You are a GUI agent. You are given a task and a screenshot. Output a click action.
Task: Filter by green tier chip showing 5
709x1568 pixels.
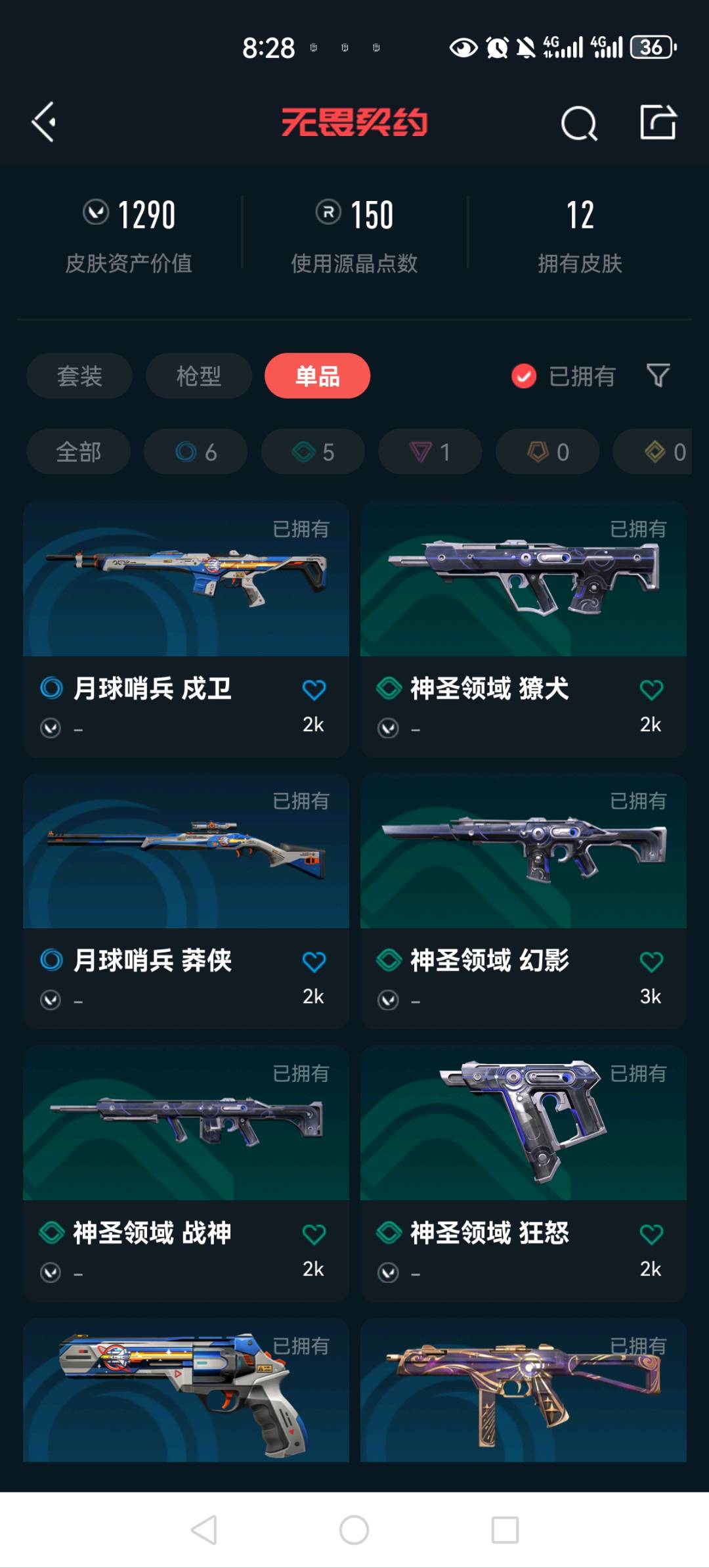pos(313,452)
